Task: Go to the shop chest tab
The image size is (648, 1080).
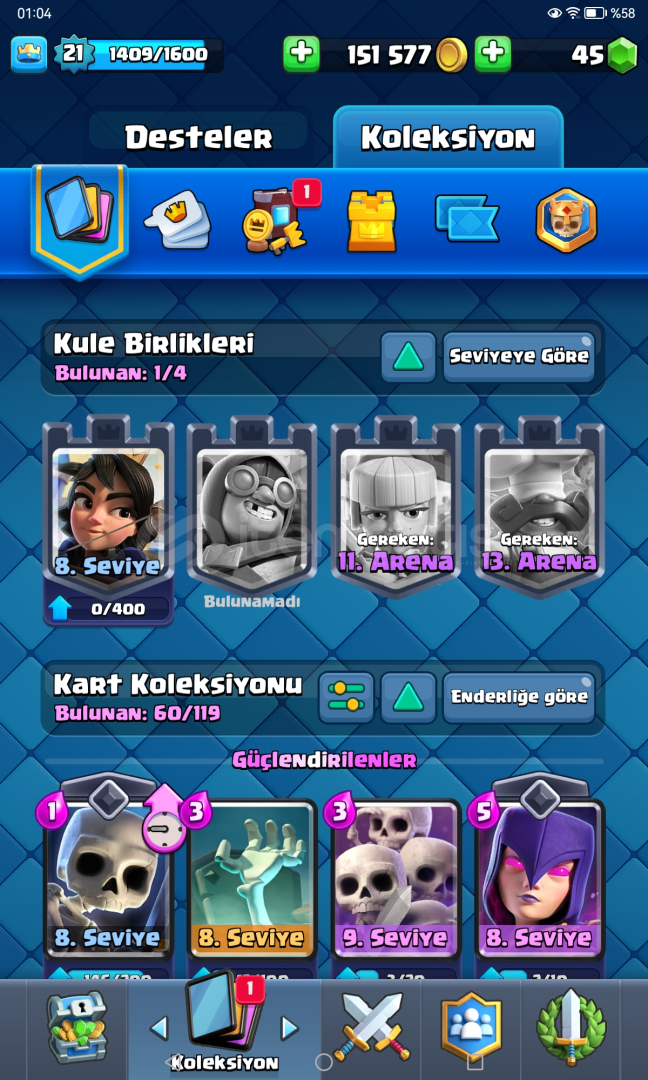Action: coord(77,1026)
